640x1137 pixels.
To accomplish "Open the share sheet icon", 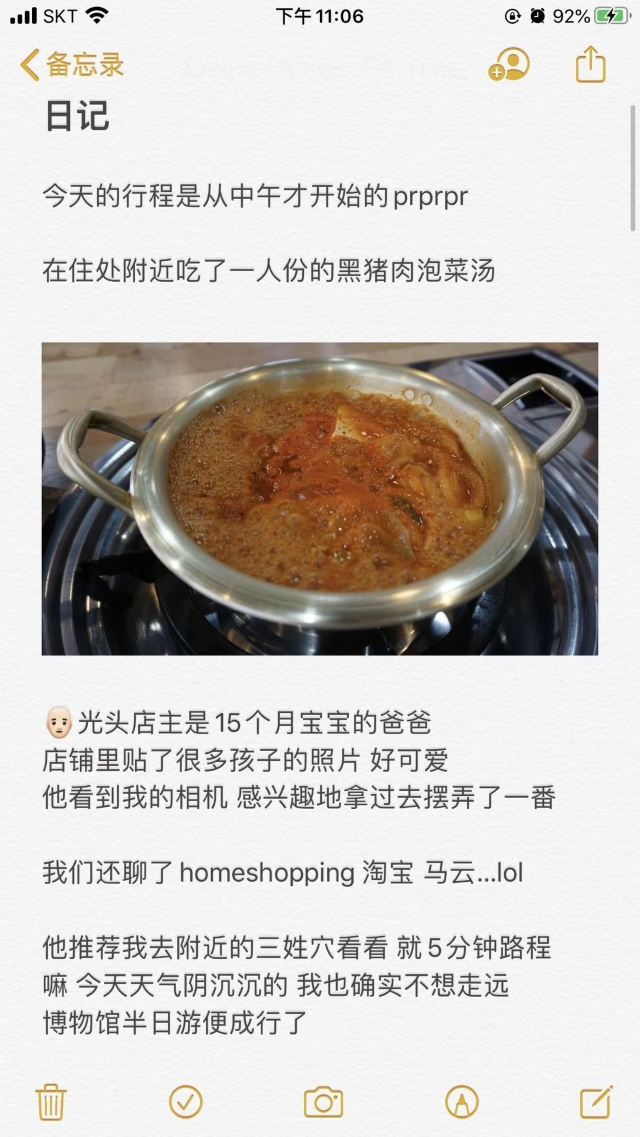I will [591, 65].
